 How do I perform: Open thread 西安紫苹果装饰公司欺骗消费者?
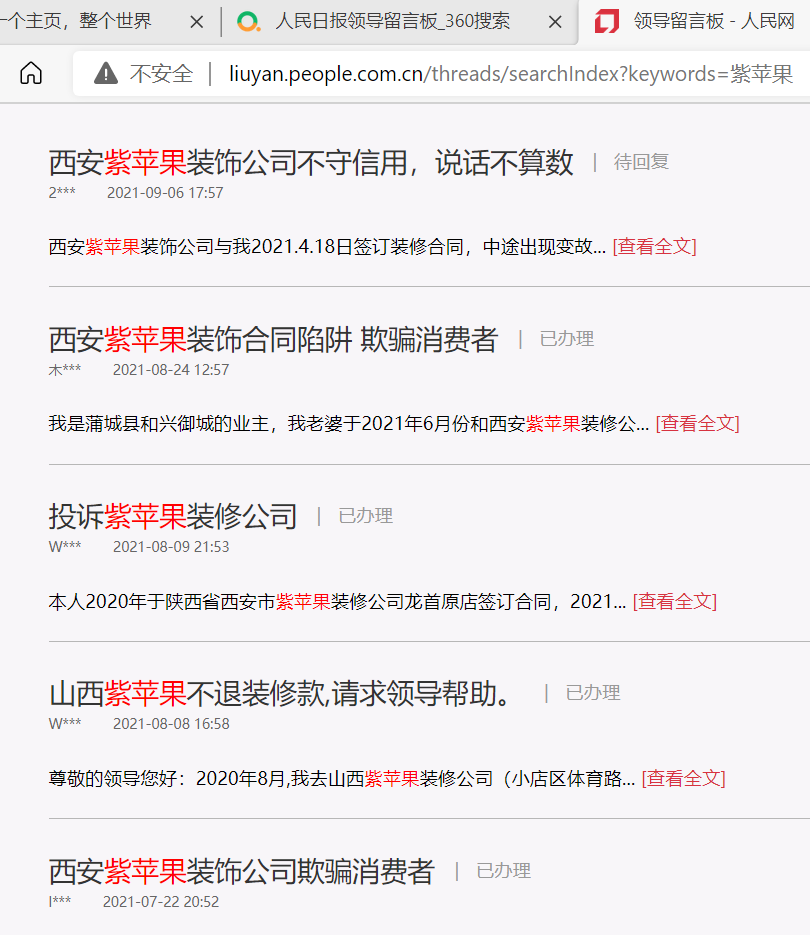click(242, 871)
